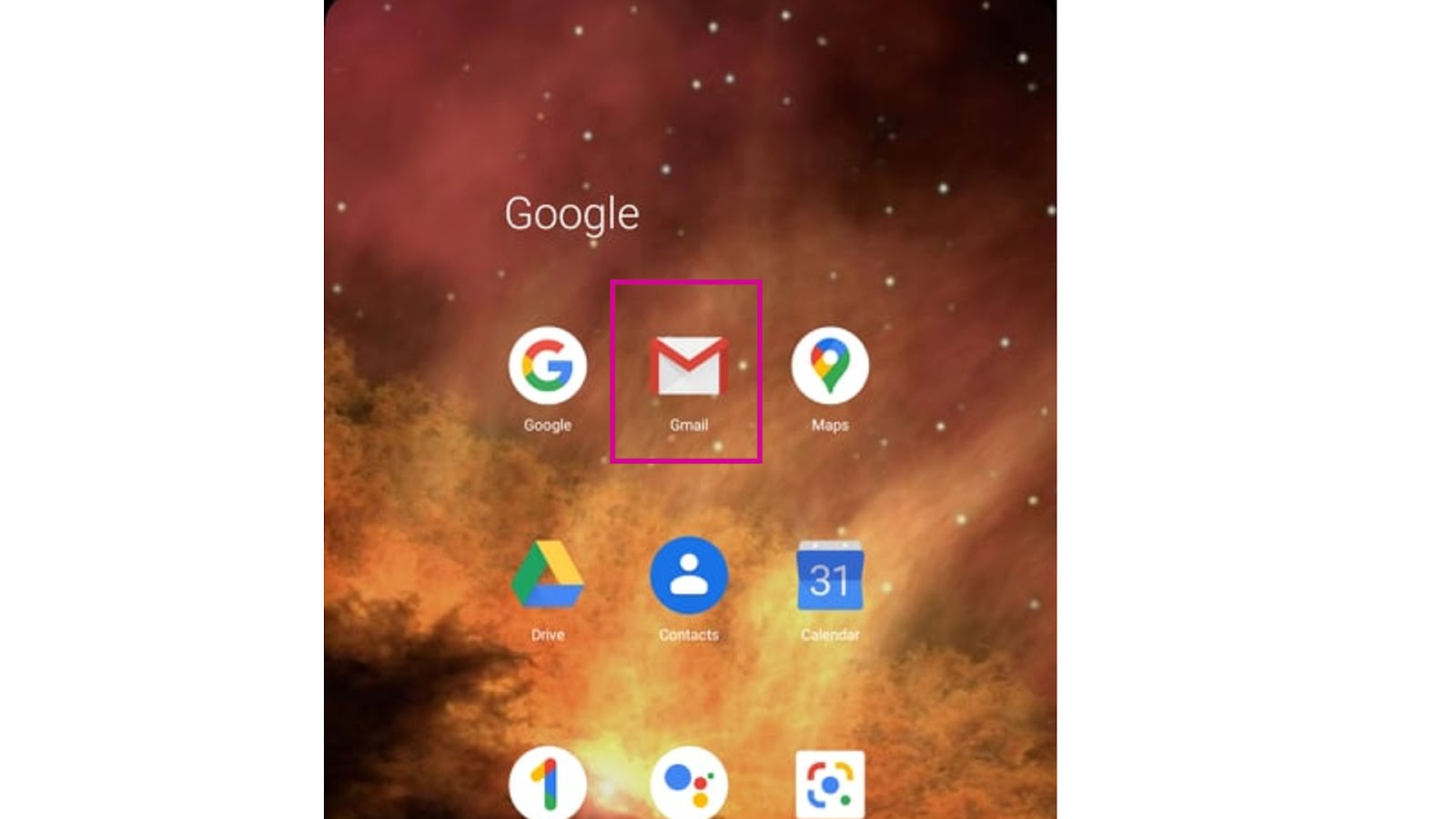Tap the Google folder name
Image resolution: width=1456 pixels, height=819 pixels.
(571, 215)
